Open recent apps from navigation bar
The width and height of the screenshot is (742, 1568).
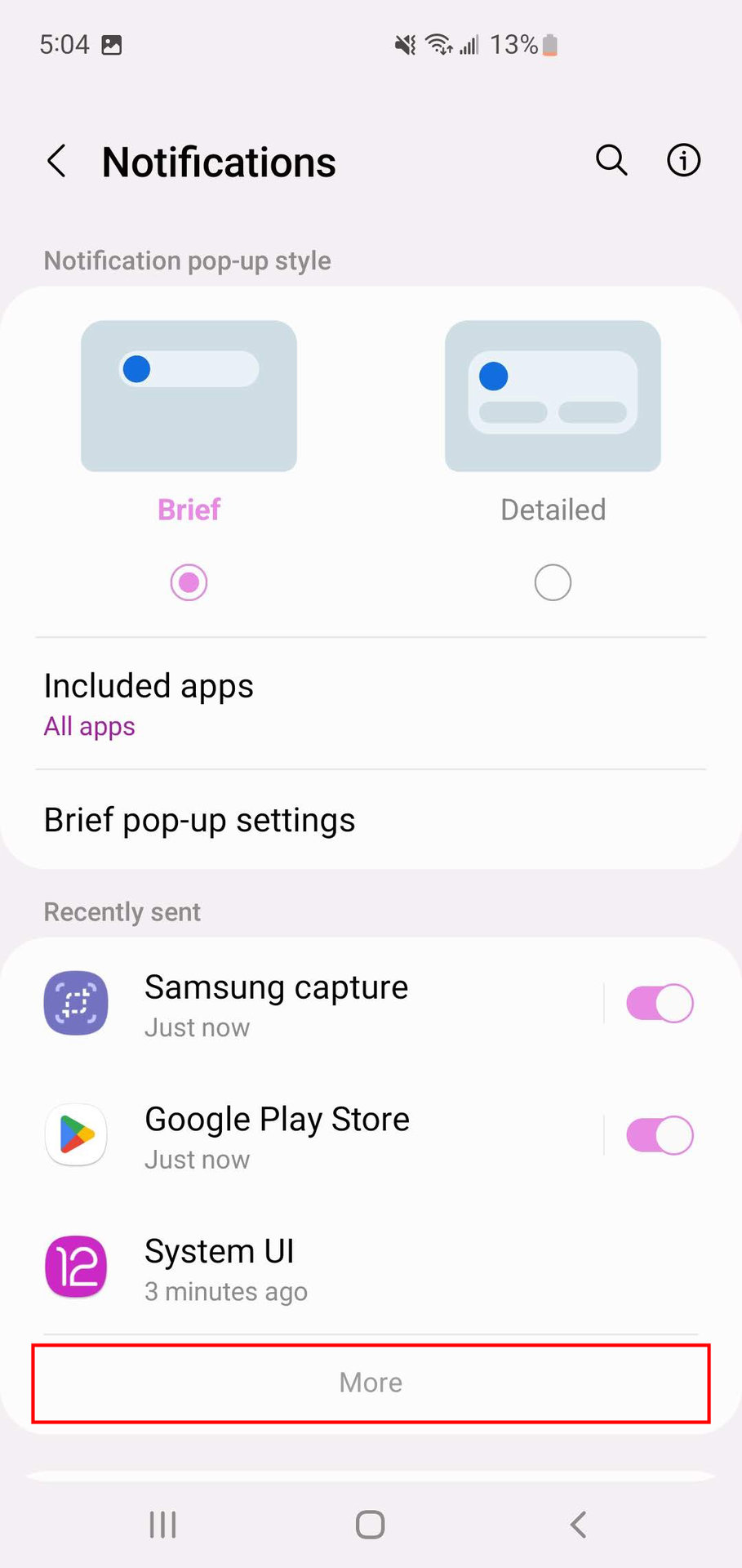pyautogui.click(x=163, y=1525)
